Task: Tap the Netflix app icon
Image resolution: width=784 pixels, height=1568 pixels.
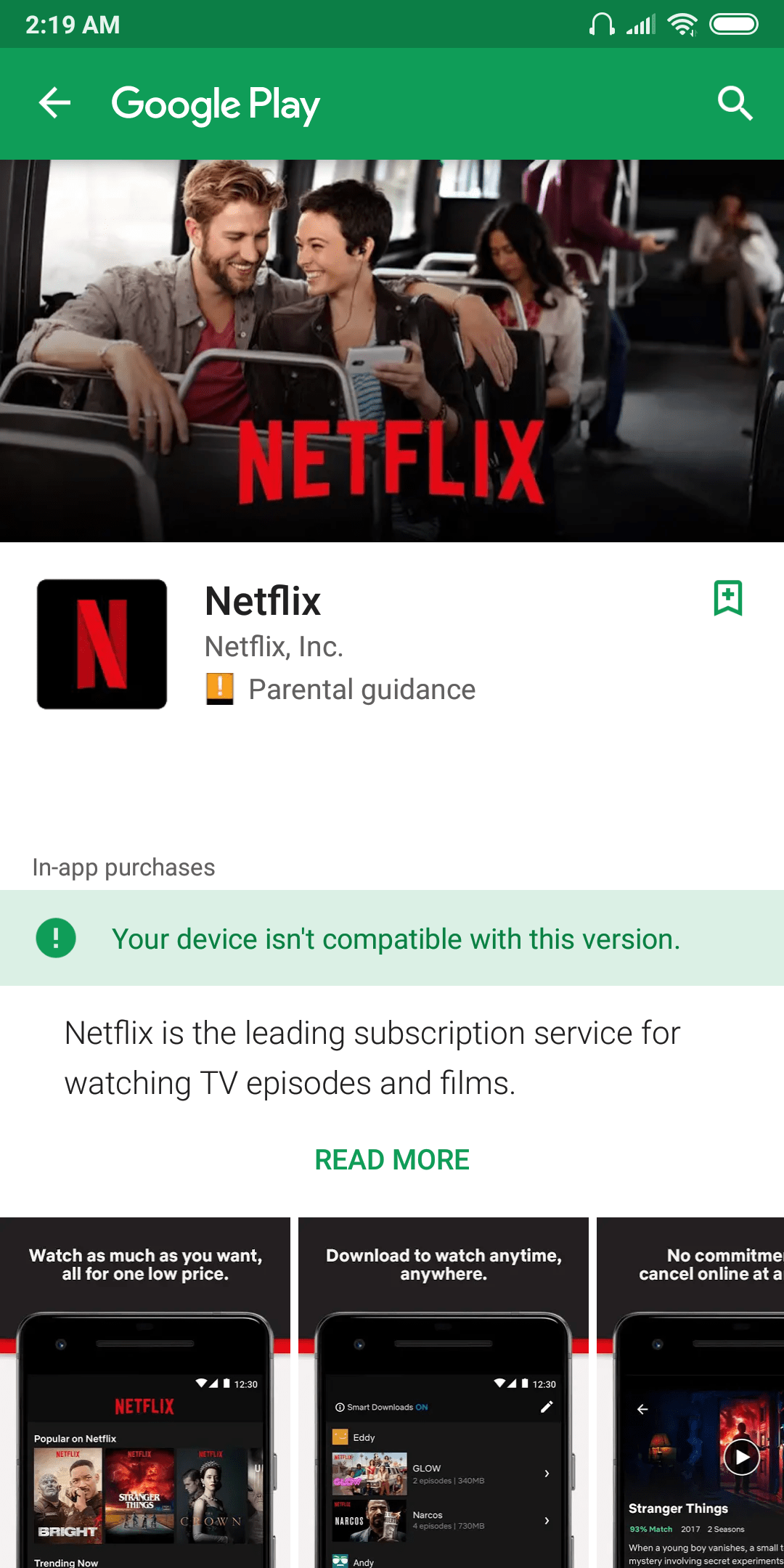Action: 102,642
